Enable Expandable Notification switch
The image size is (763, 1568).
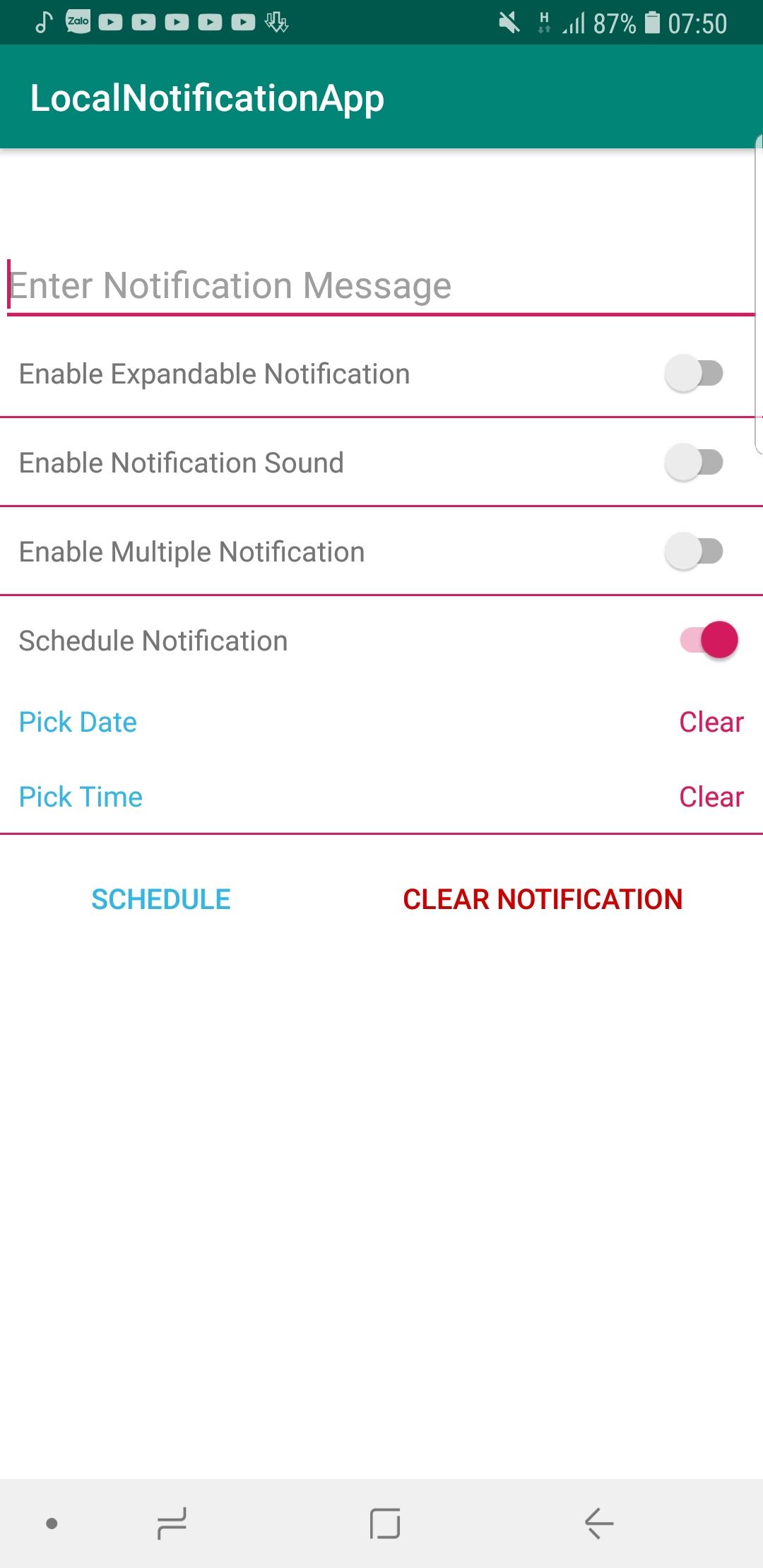pos(694,374)
